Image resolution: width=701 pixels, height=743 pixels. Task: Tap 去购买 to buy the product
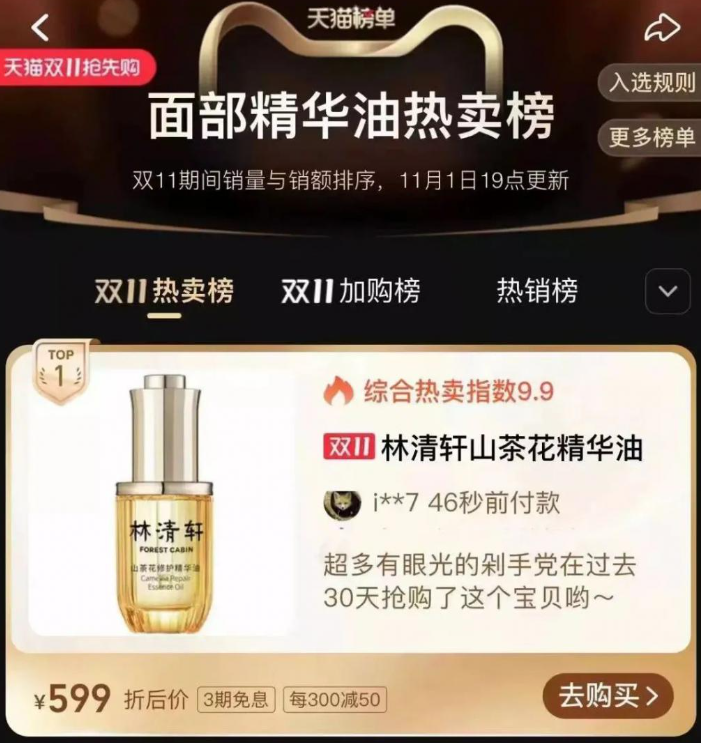click(x=608, y=695)
